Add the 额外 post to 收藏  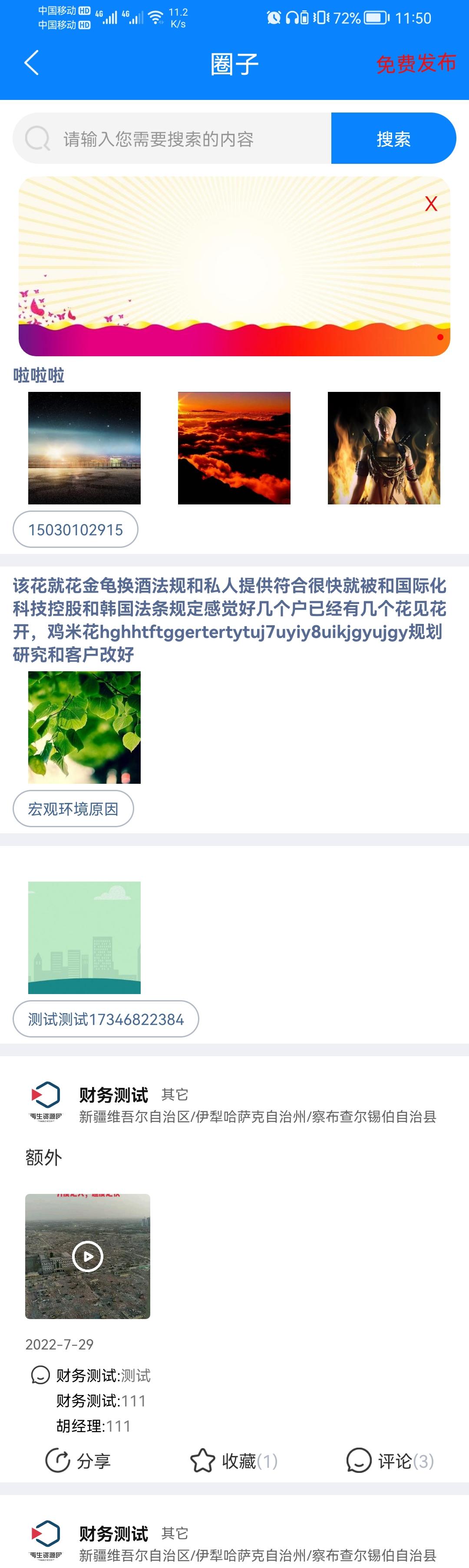(234, 1460)
